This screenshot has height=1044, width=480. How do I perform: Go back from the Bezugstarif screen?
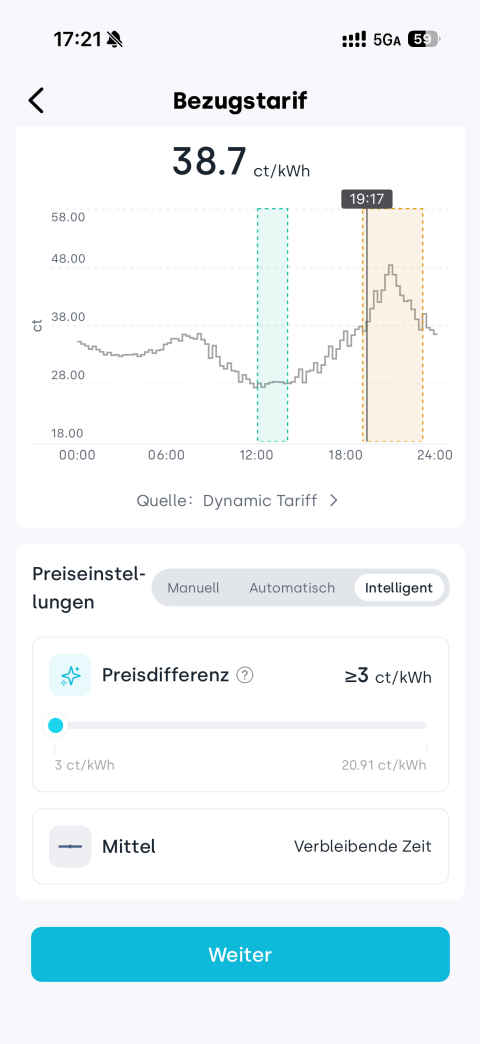coord(36,101)
